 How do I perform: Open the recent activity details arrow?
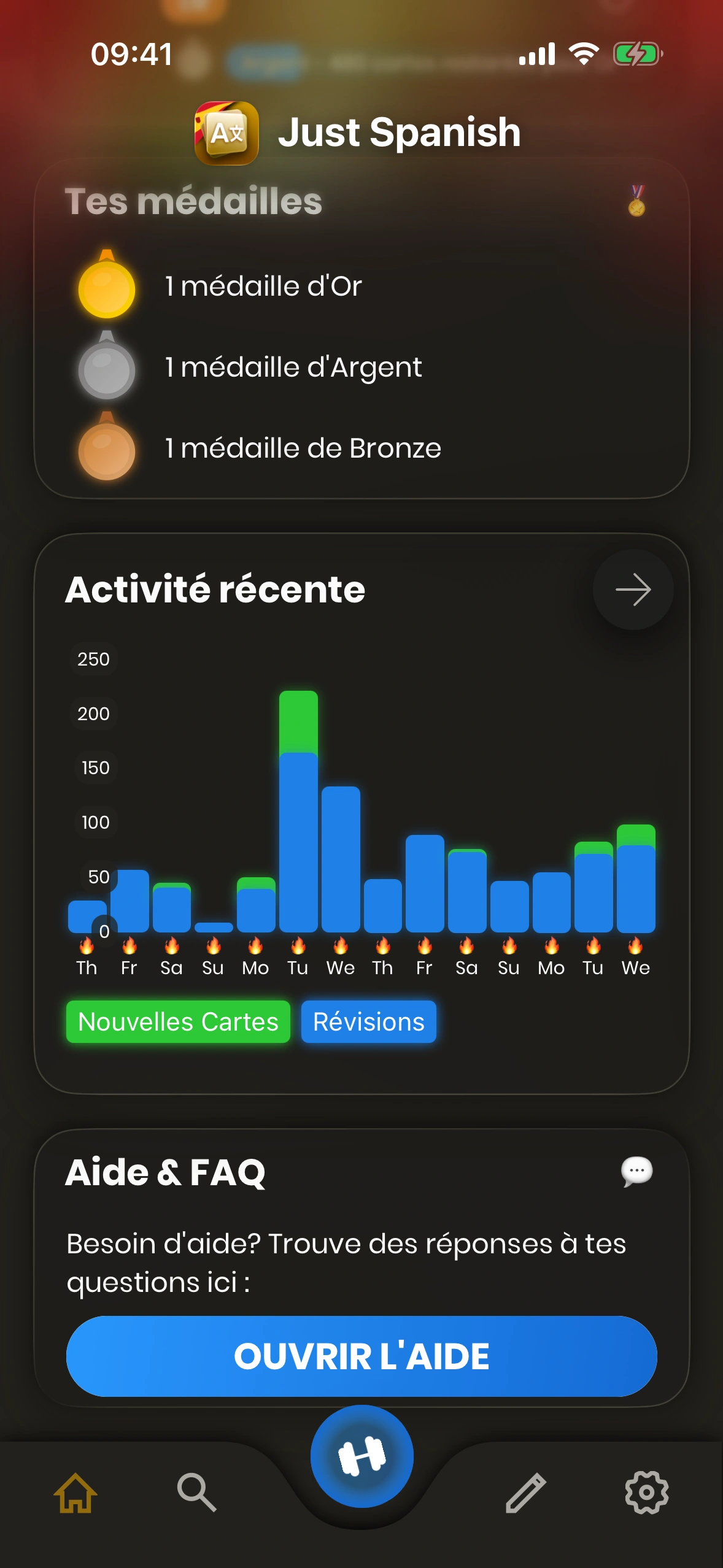coord(633,590)
